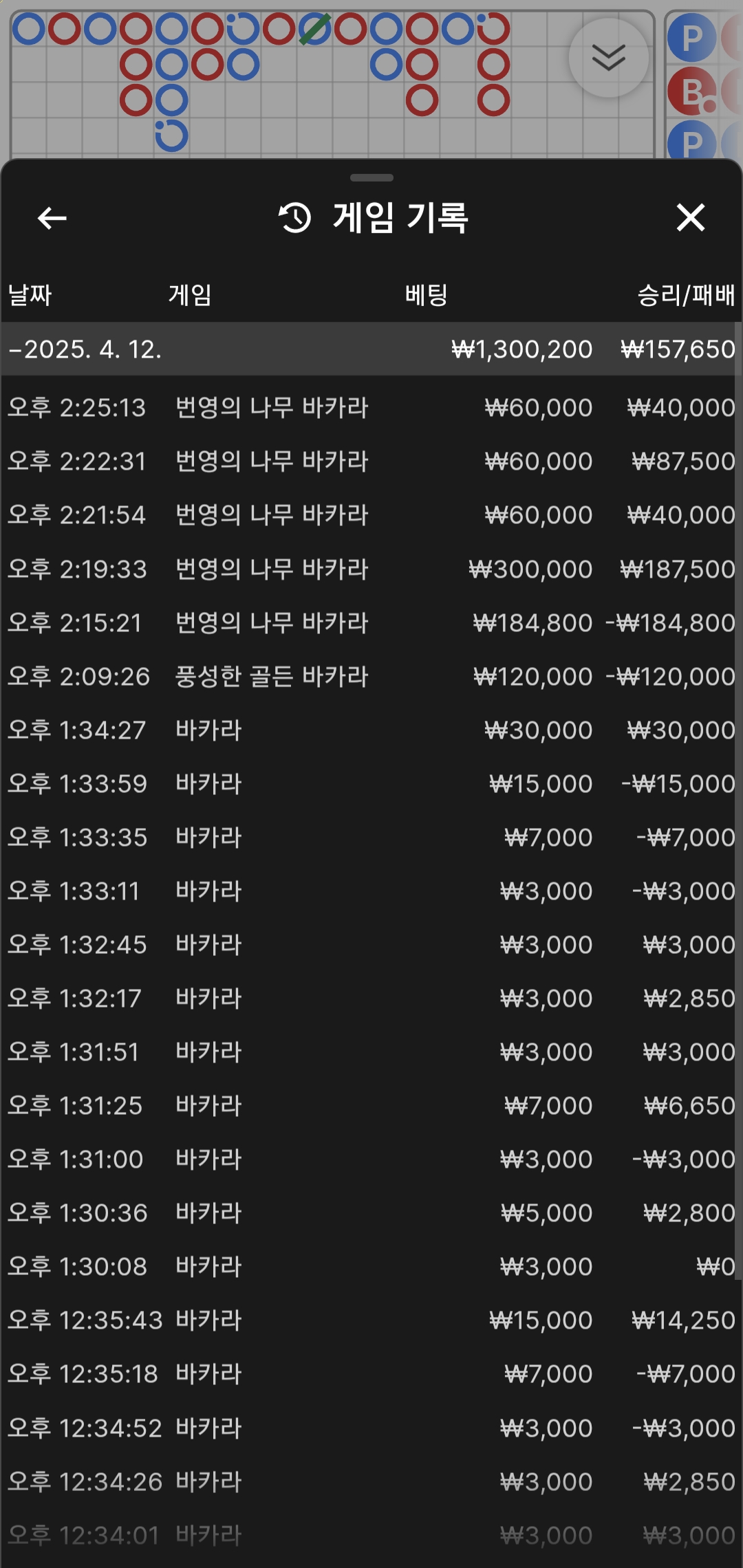Viewport: 743px width, 1568px height.
Task: Select the 오후 2:15:21 game entry
Action: coord(371,623)
